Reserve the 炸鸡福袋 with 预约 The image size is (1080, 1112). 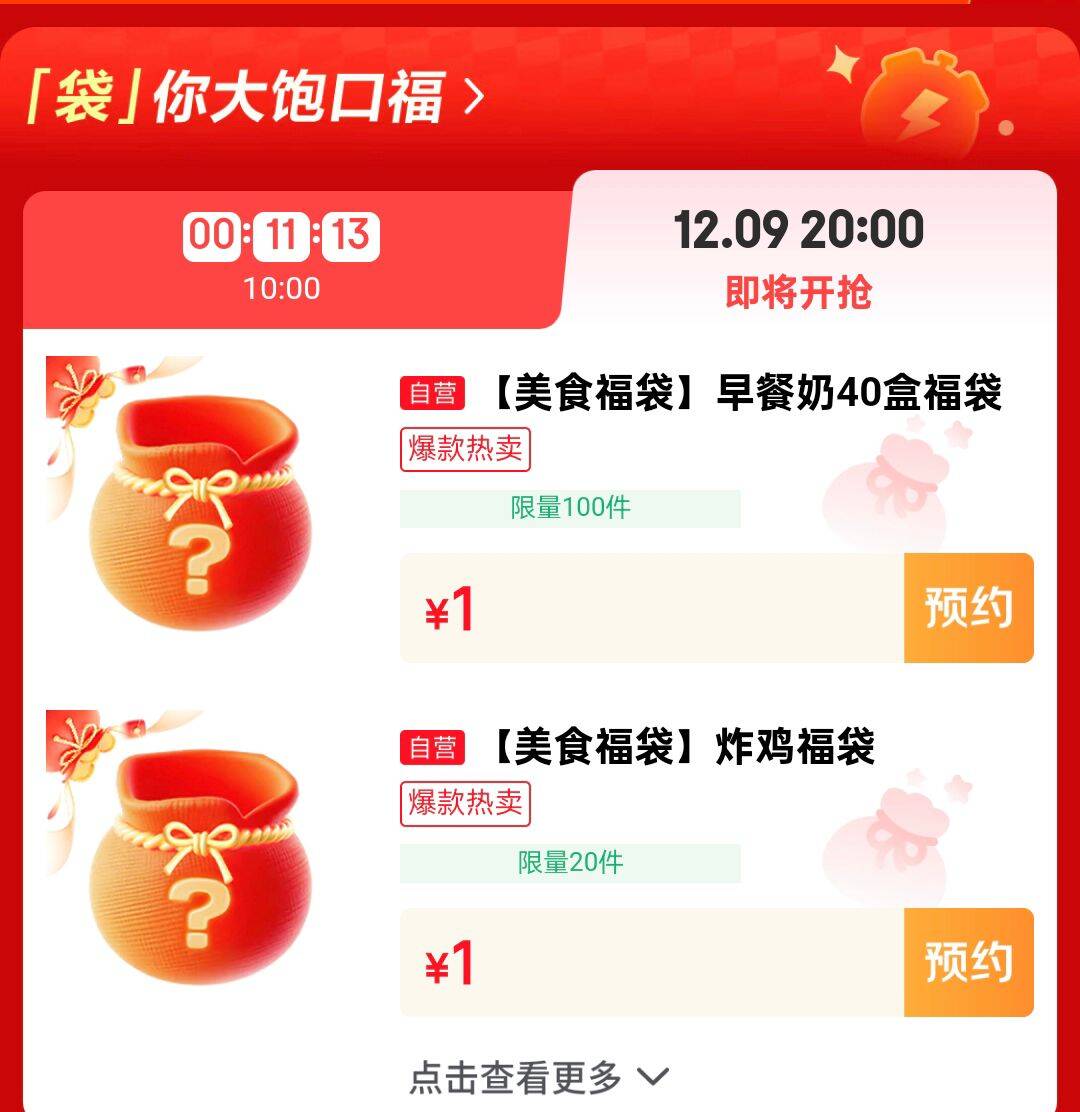[968, 962]
